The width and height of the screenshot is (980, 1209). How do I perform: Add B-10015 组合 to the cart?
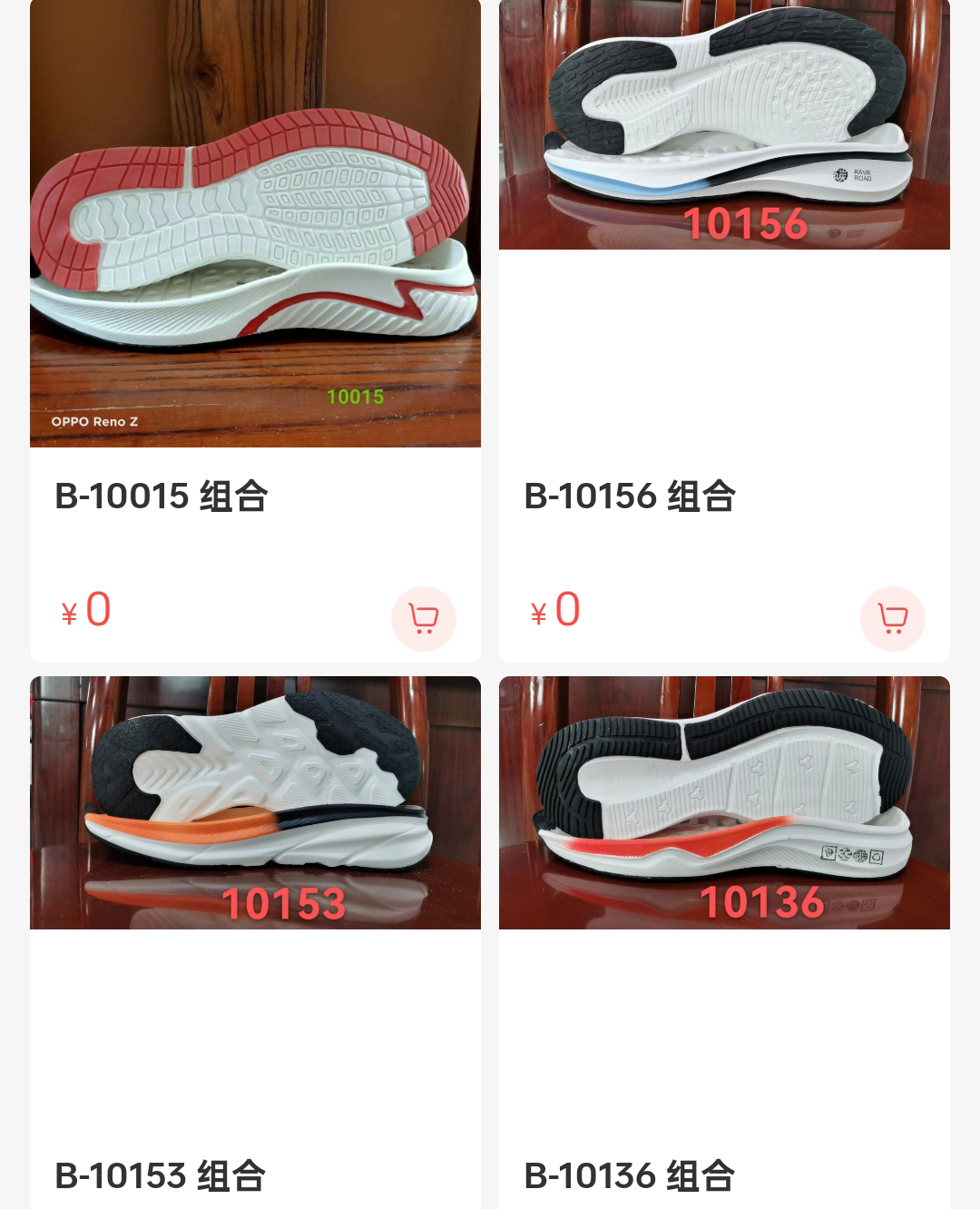click(x=423, y=619)
